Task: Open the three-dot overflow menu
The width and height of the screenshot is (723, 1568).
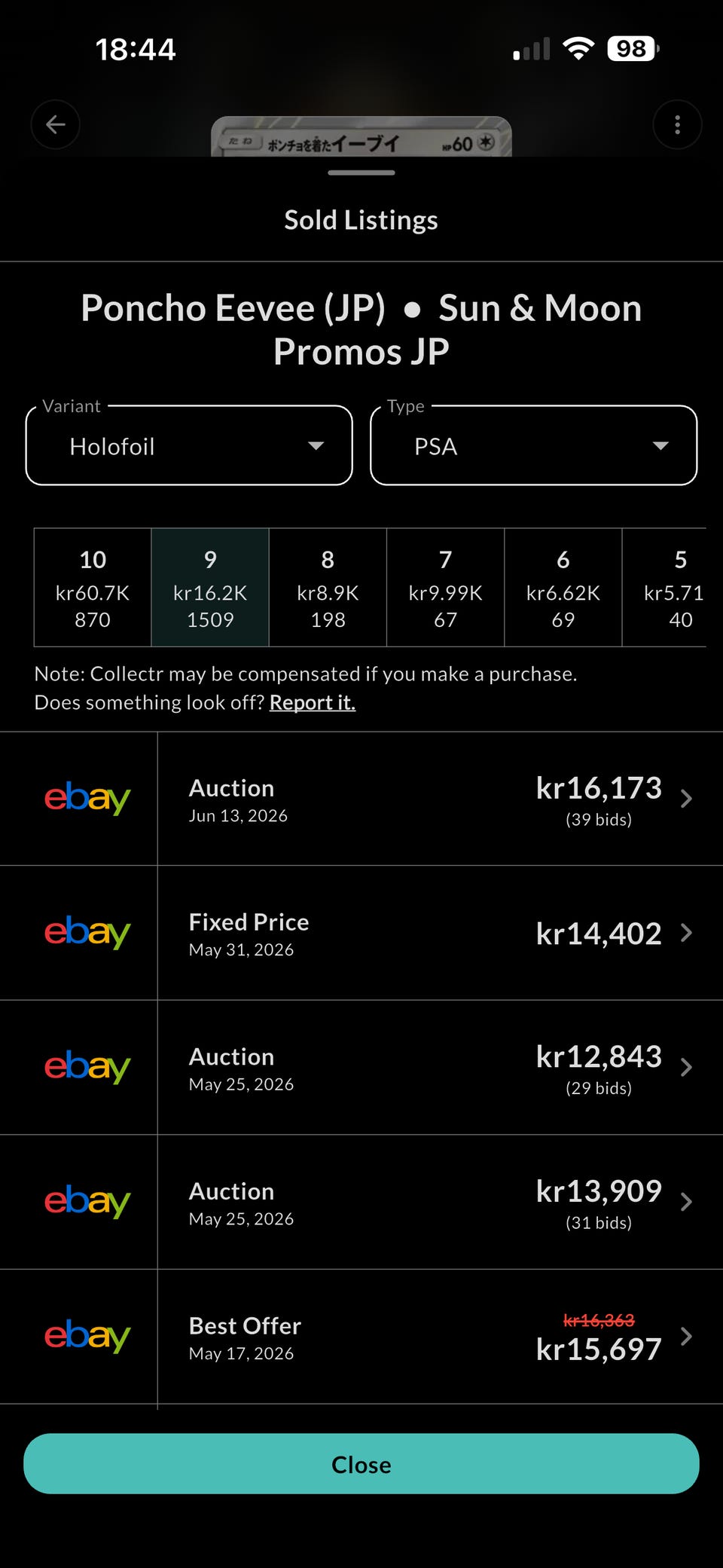Action: tap(677, 124)
